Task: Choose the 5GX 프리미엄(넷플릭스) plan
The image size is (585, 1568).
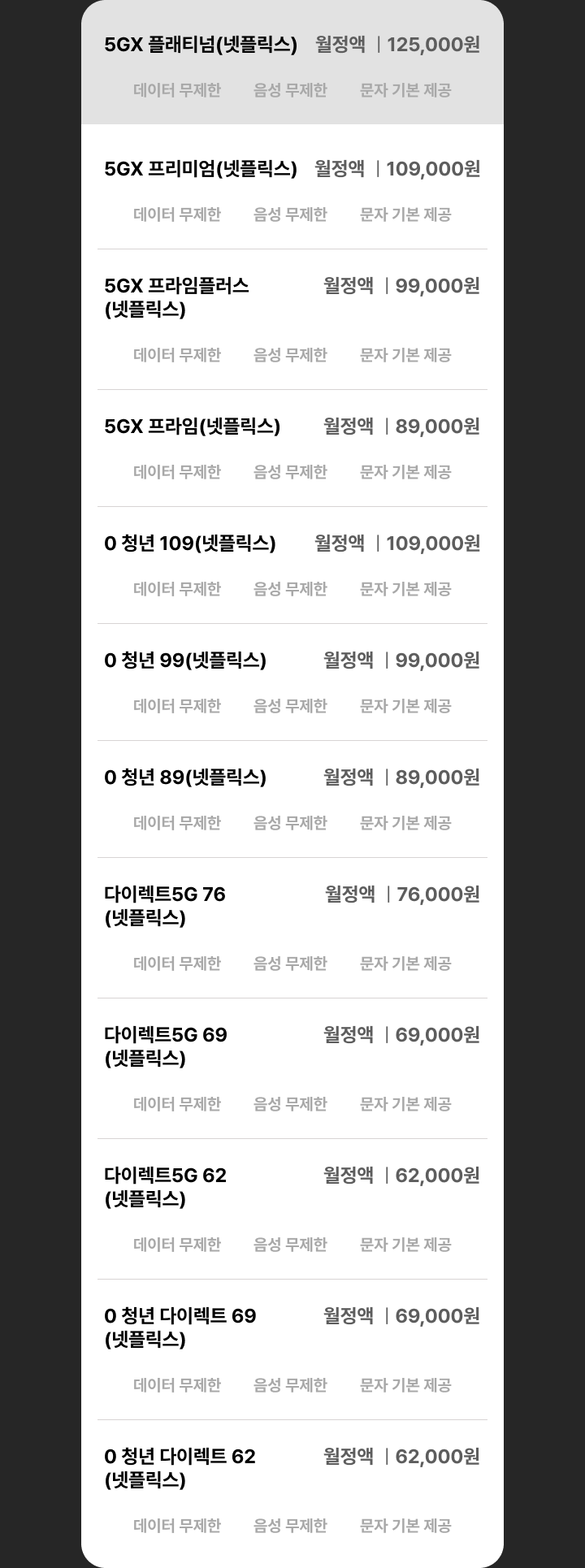Action: click(292, 188)
